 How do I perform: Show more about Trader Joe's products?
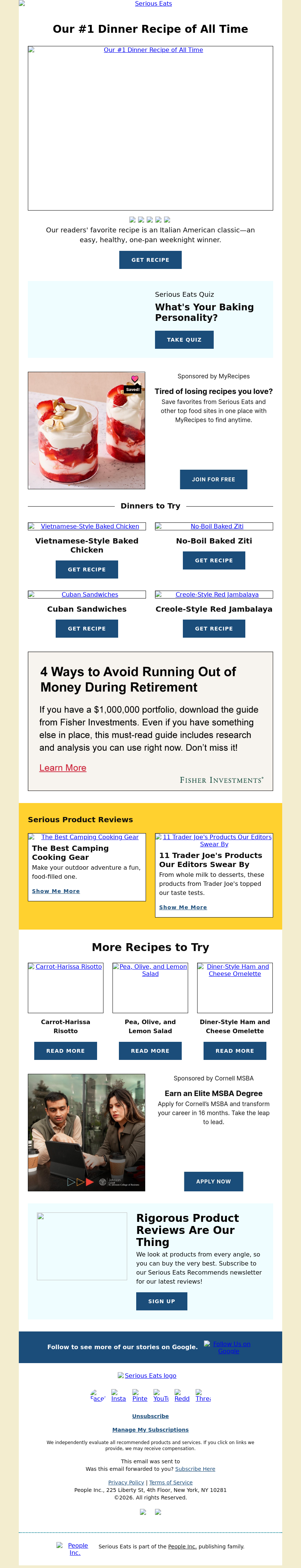(183, 907)
